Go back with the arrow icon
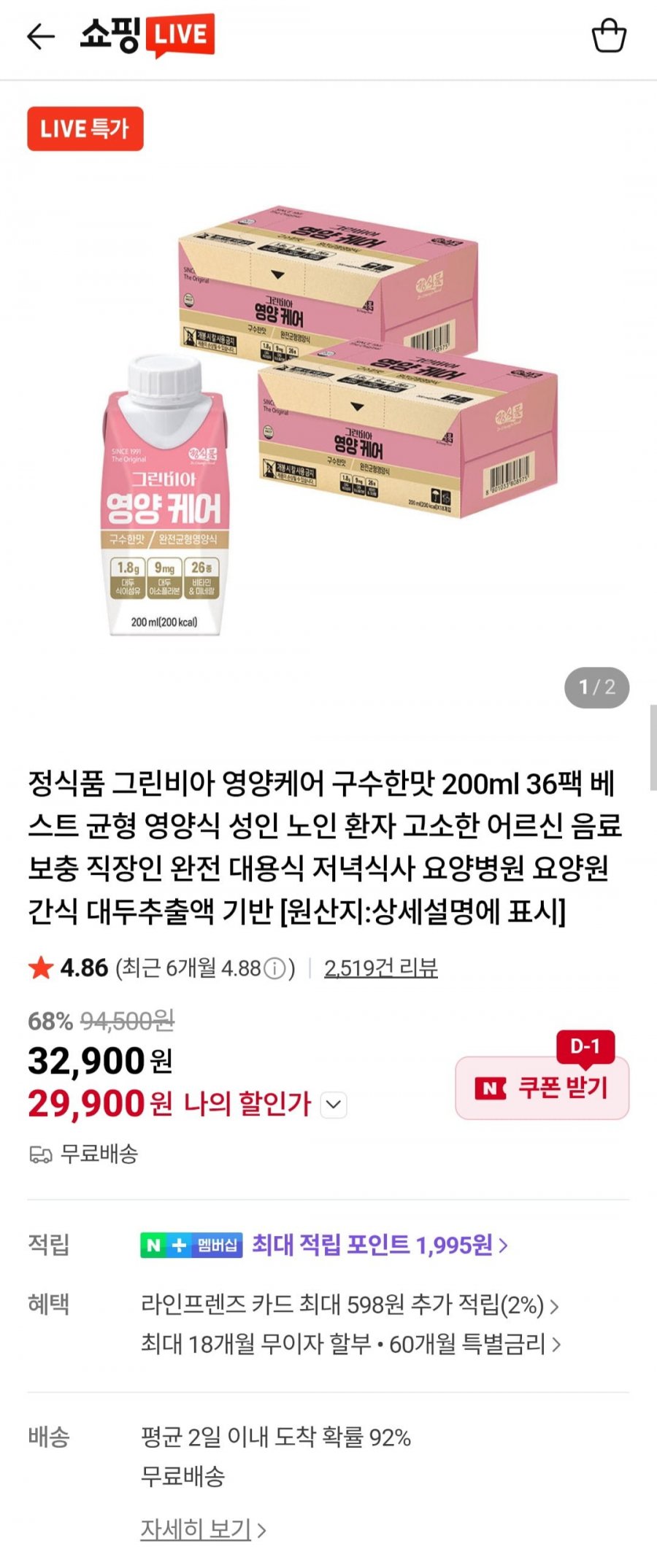657x1568 pixels. 41,36
